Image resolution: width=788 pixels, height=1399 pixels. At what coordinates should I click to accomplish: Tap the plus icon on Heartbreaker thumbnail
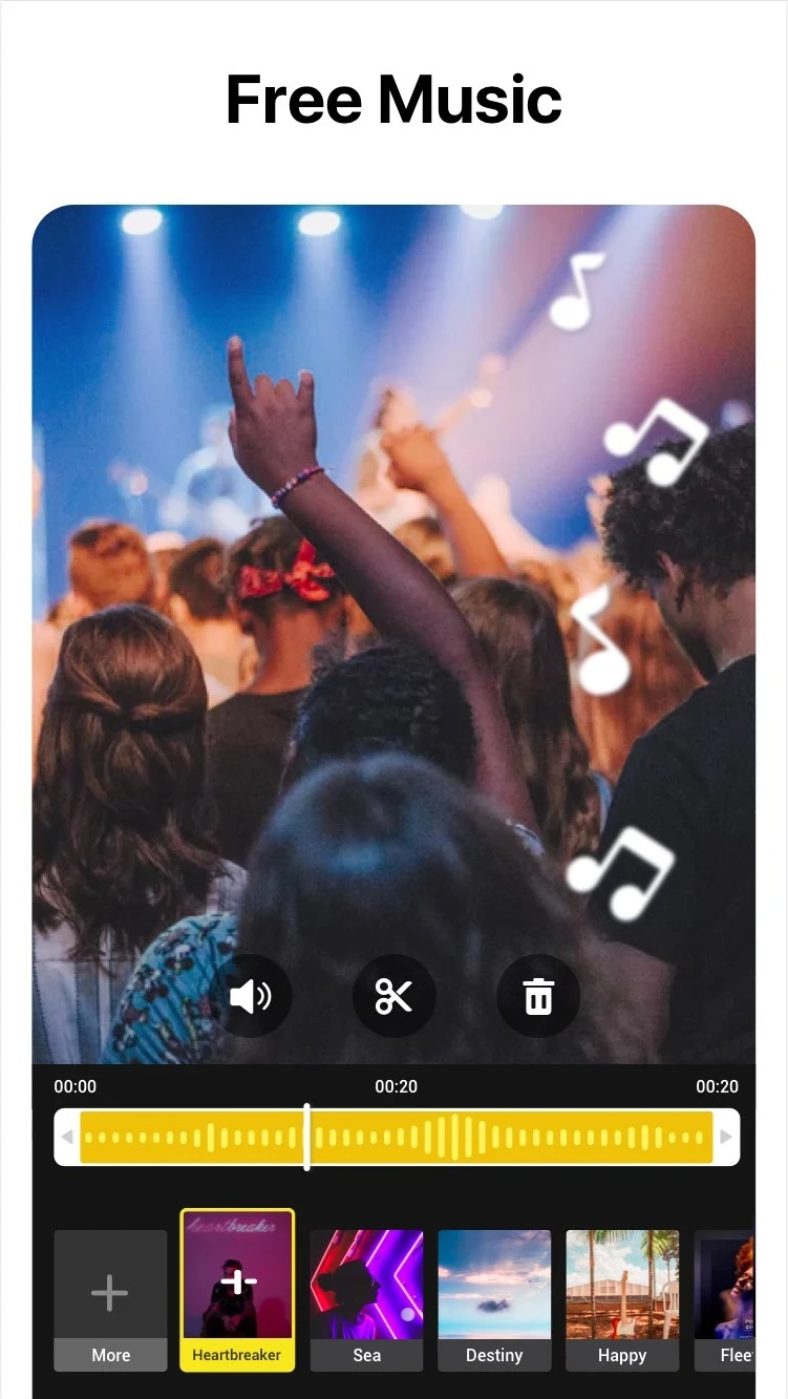(x=237, y=1281)
